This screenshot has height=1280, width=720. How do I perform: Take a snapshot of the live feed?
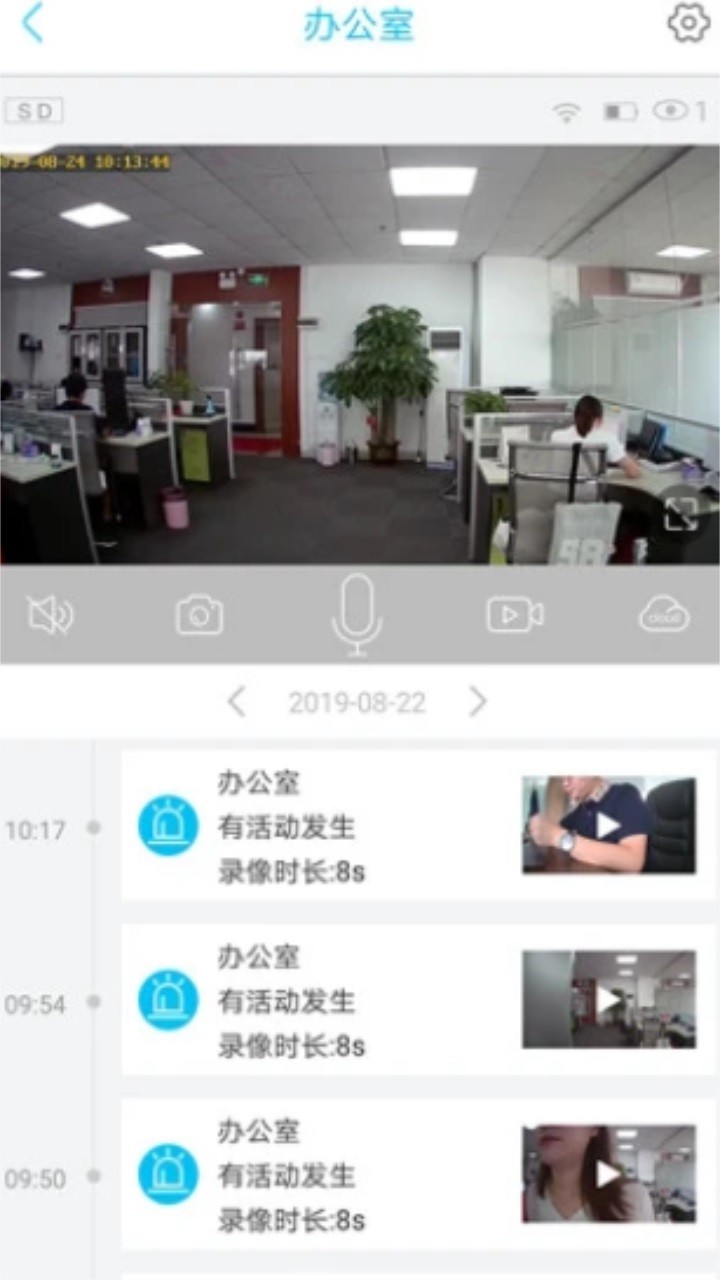200,616
